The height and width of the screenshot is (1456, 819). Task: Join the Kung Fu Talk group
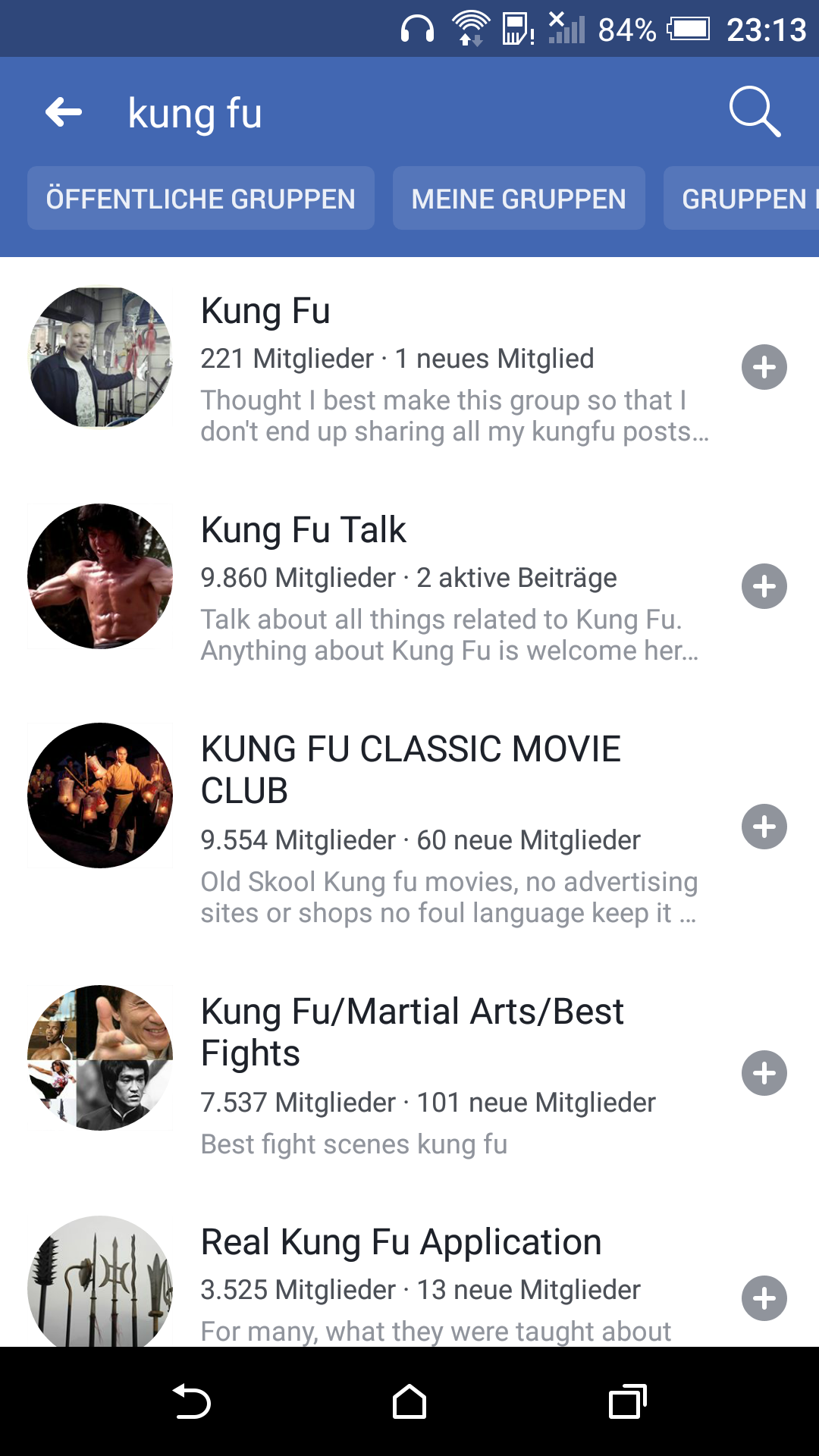click(764, 587)
